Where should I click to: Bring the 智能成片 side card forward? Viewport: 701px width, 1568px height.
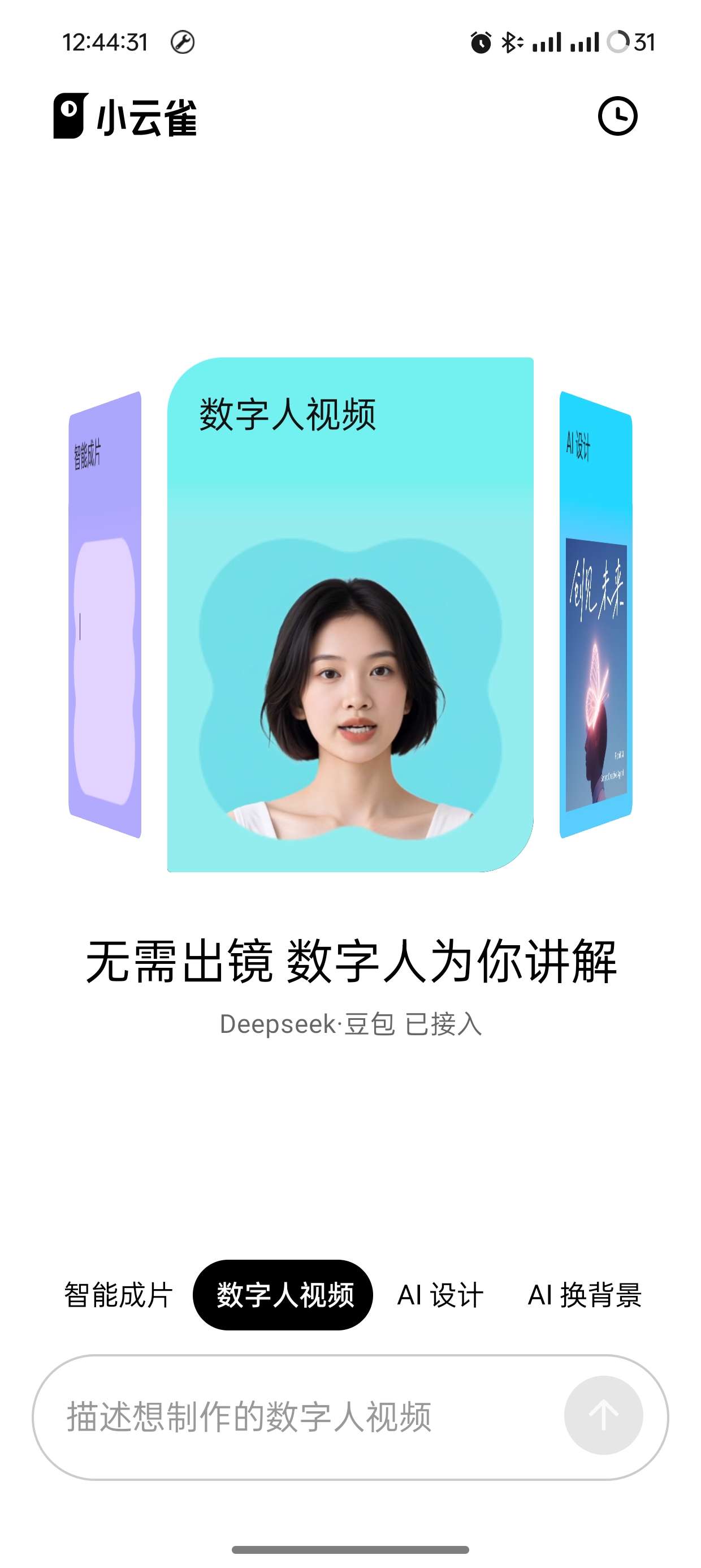coord(105,615)
